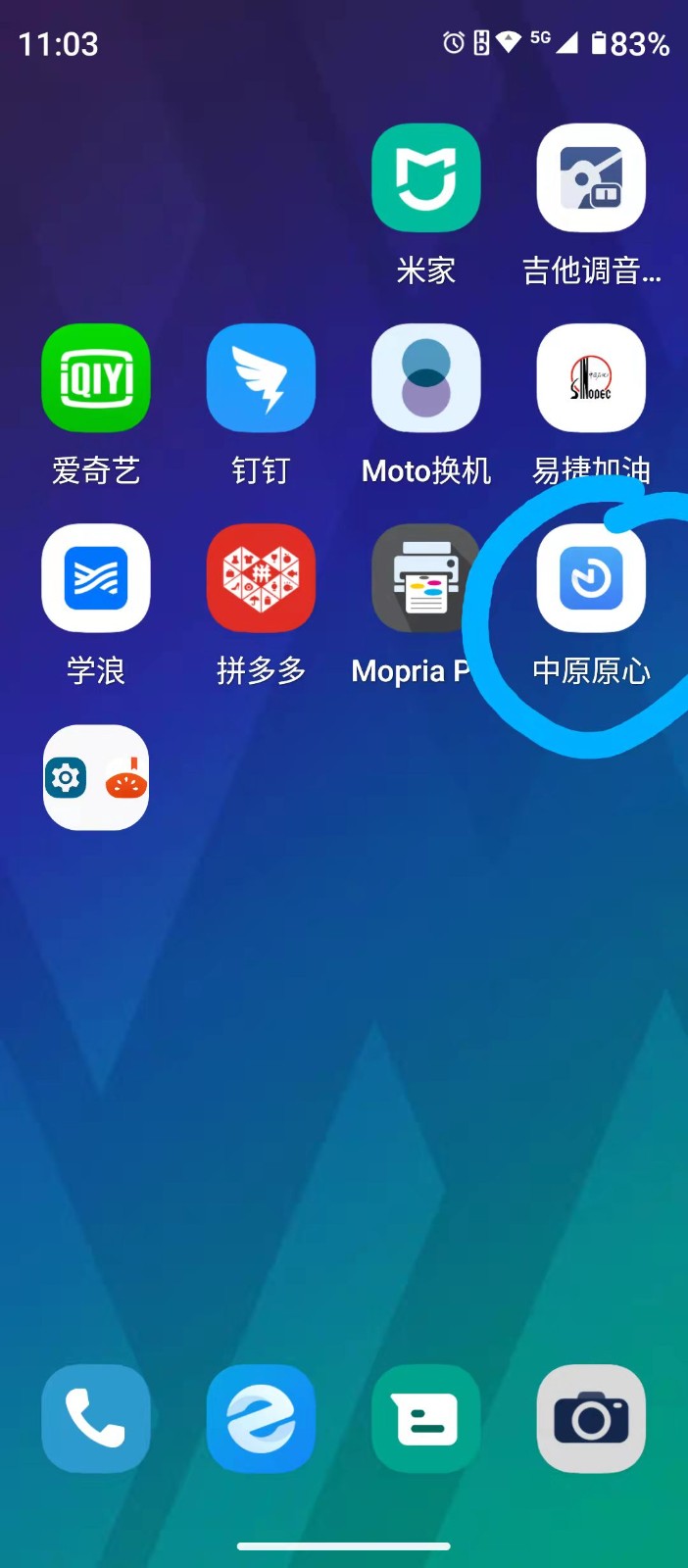
Task: Open the folder with the settings gear
Action: click(x=96, y=778)
